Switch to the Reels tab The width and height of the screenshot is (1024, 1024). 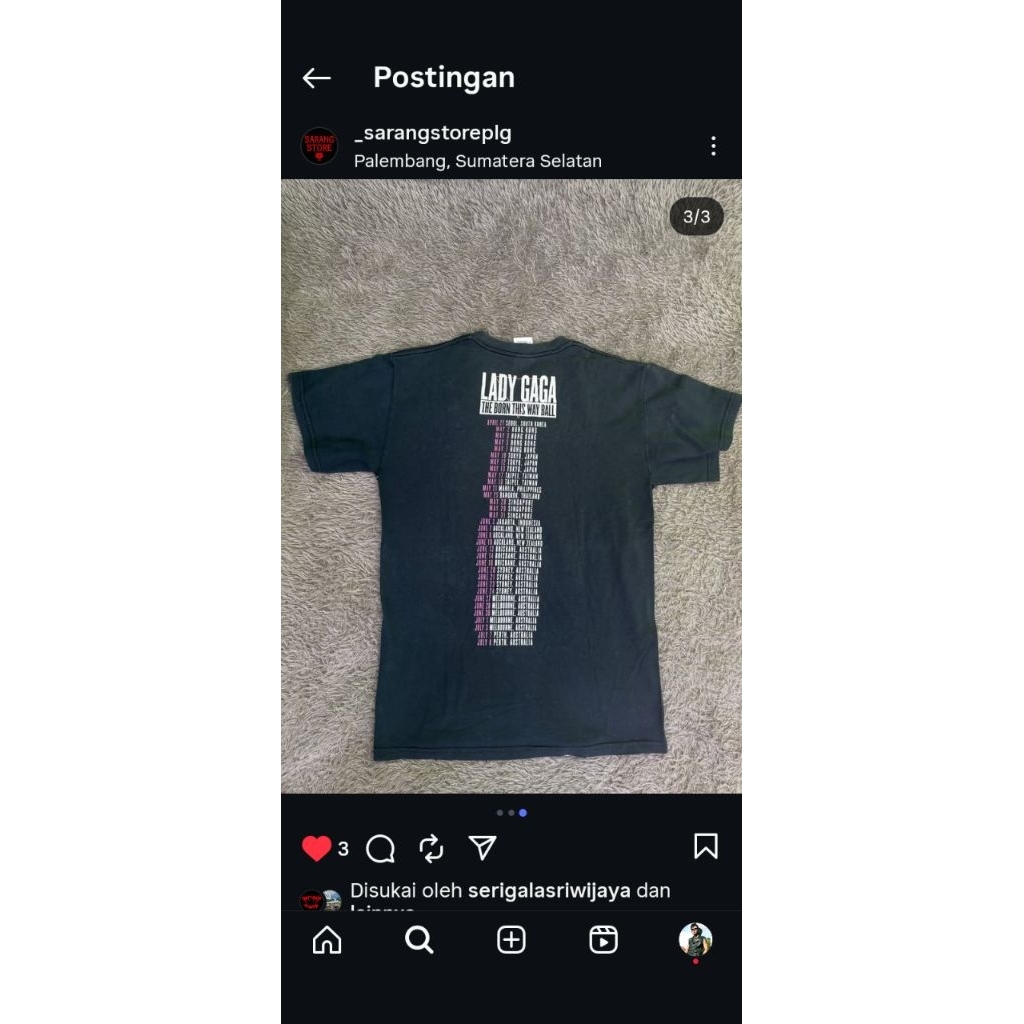(603, 940)
